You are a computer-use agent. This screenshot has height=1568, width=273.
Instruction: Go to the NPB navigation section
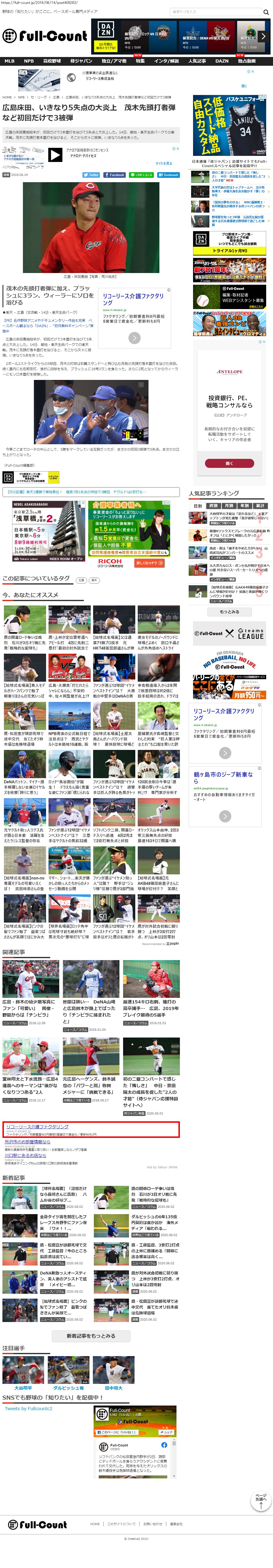(x=29, y=61)
